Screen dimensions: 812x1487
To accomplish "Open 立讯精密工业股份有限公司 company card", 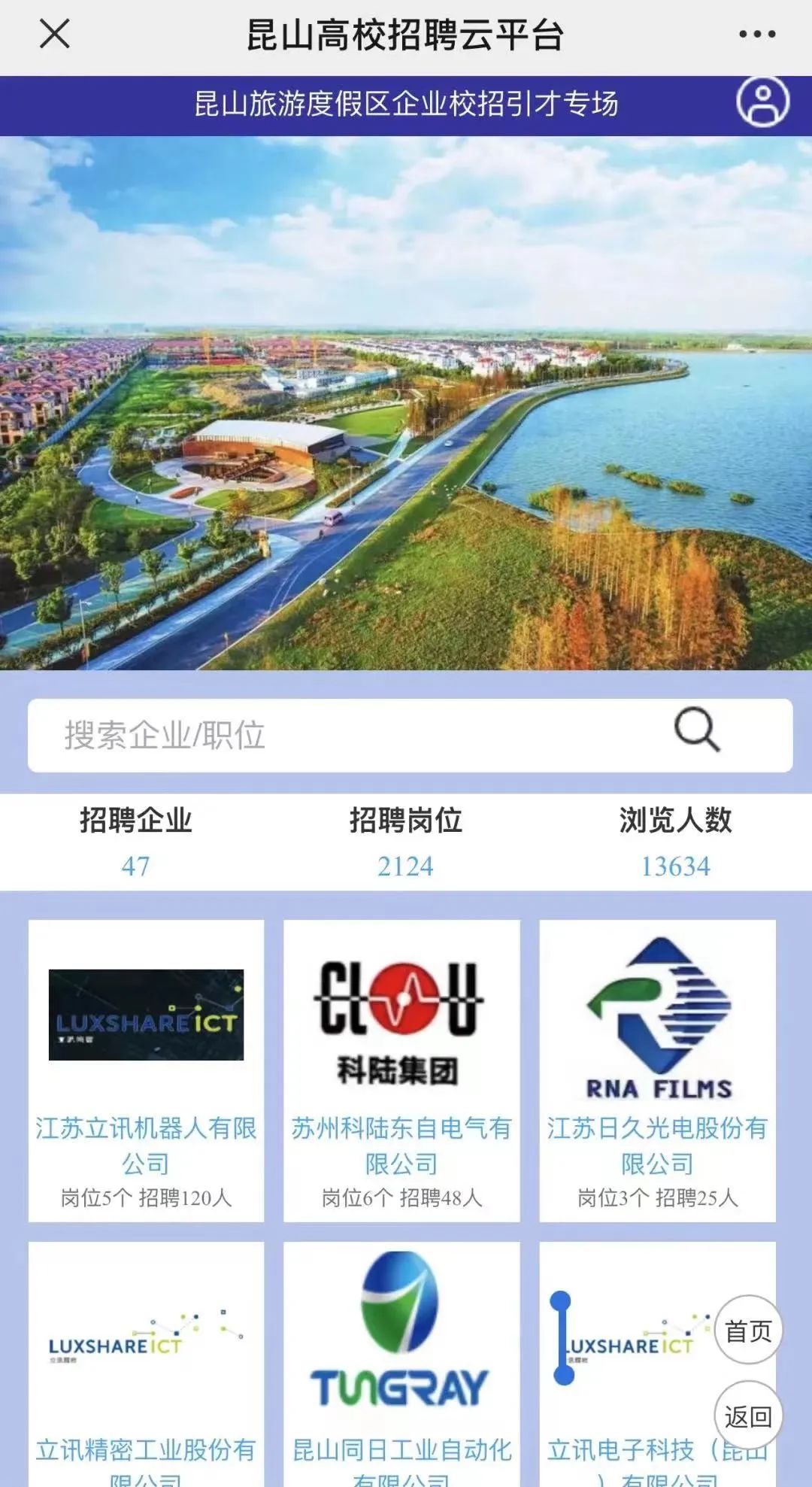I will [x=146, y=1364].
